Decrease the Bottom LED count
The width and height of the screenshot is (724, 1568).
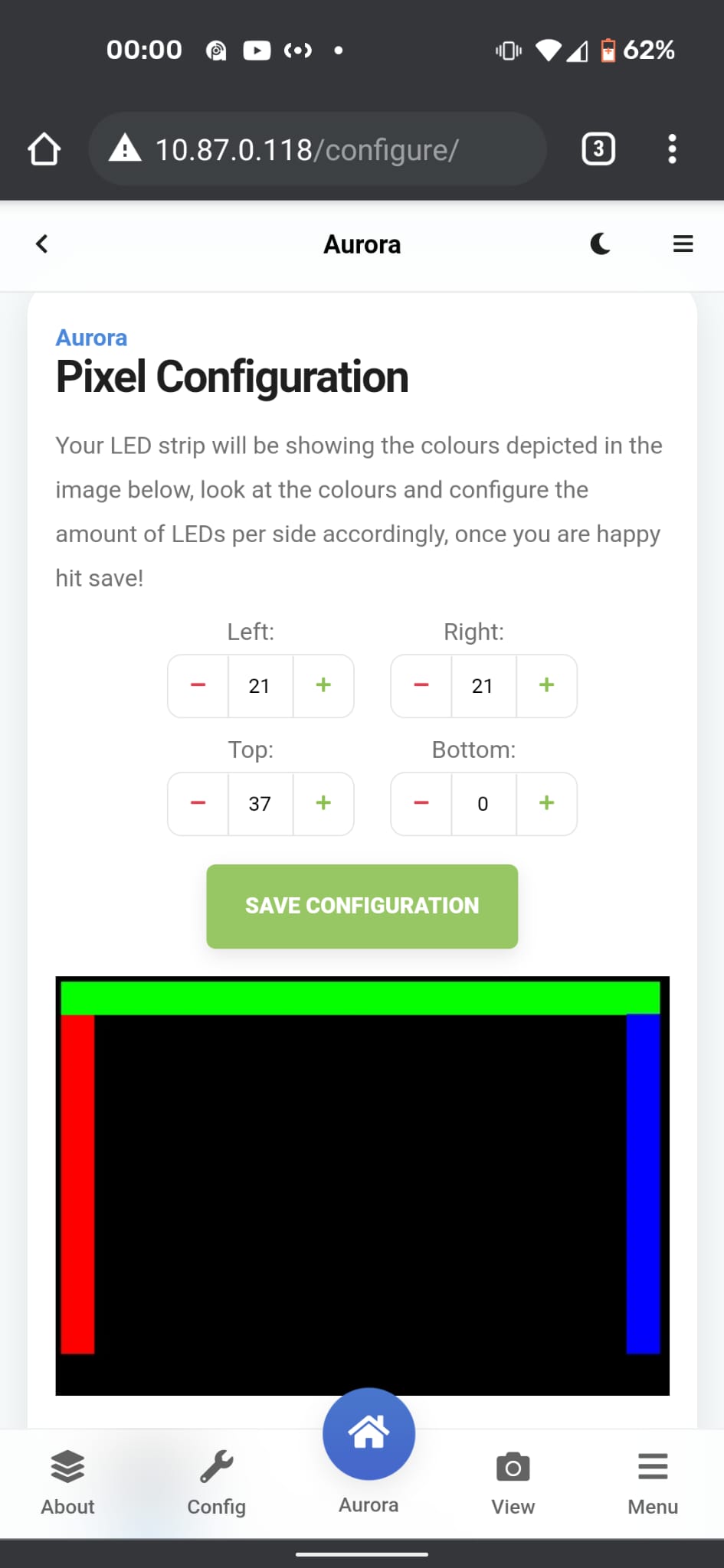coord(421,803)
